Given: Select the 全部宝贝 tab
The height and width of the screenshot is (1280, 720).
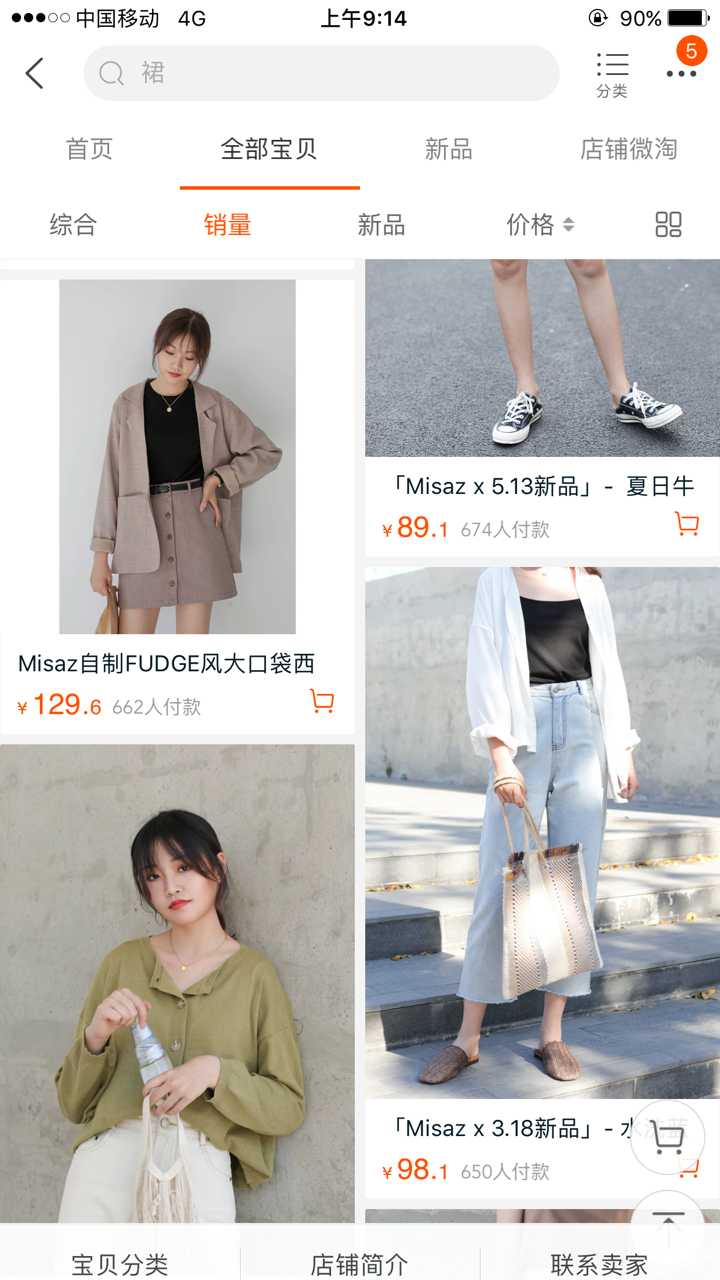Looking at the screenshot, I should (269, 150).
